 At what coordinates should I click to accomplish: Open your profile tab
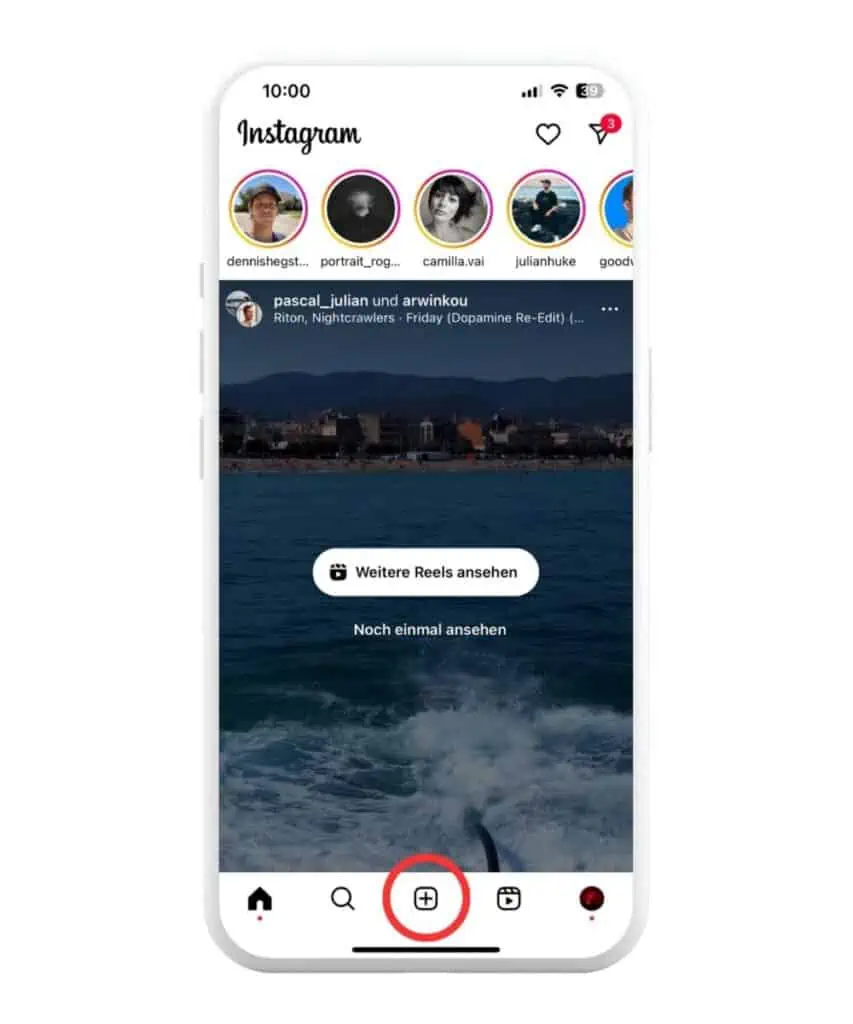(591, 898)
